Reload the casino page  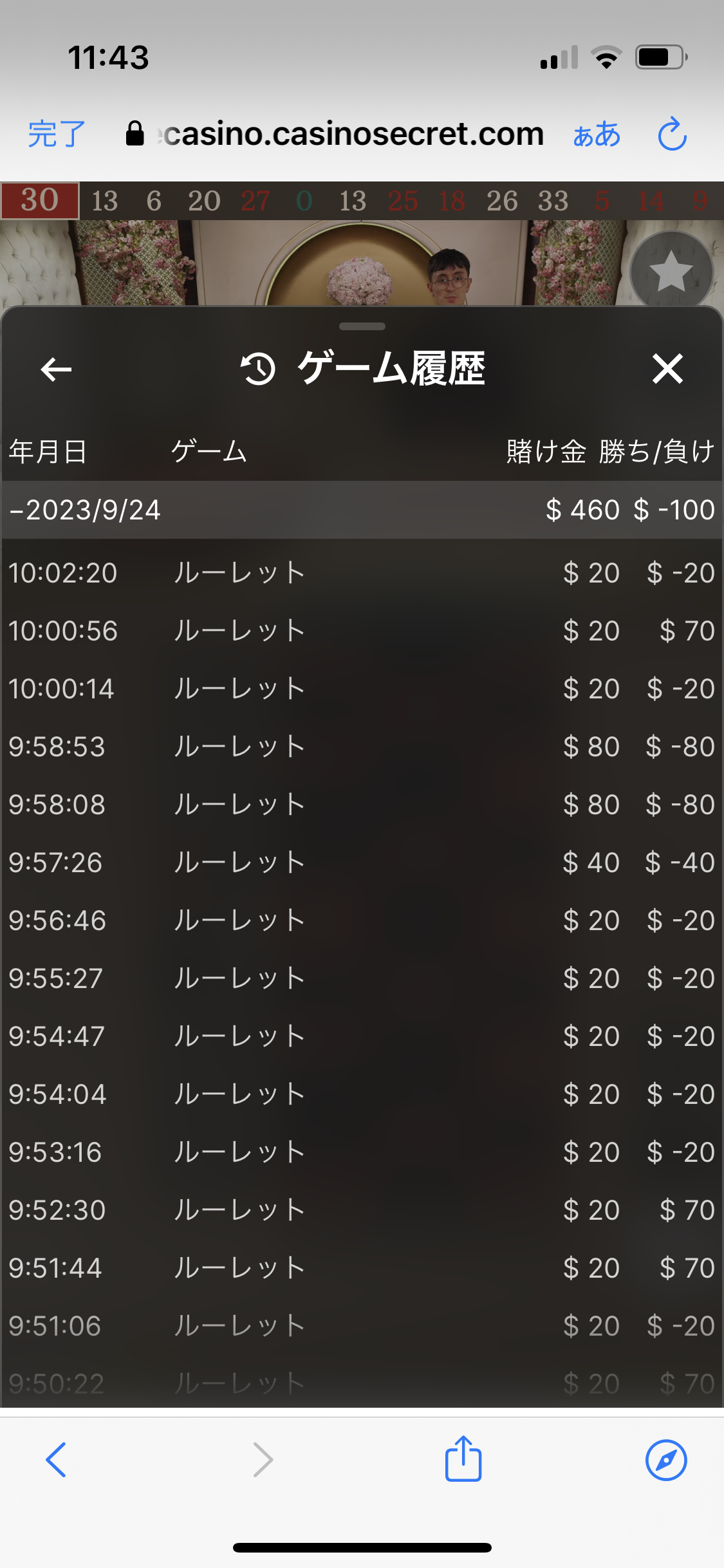click(x=673, y=134)
